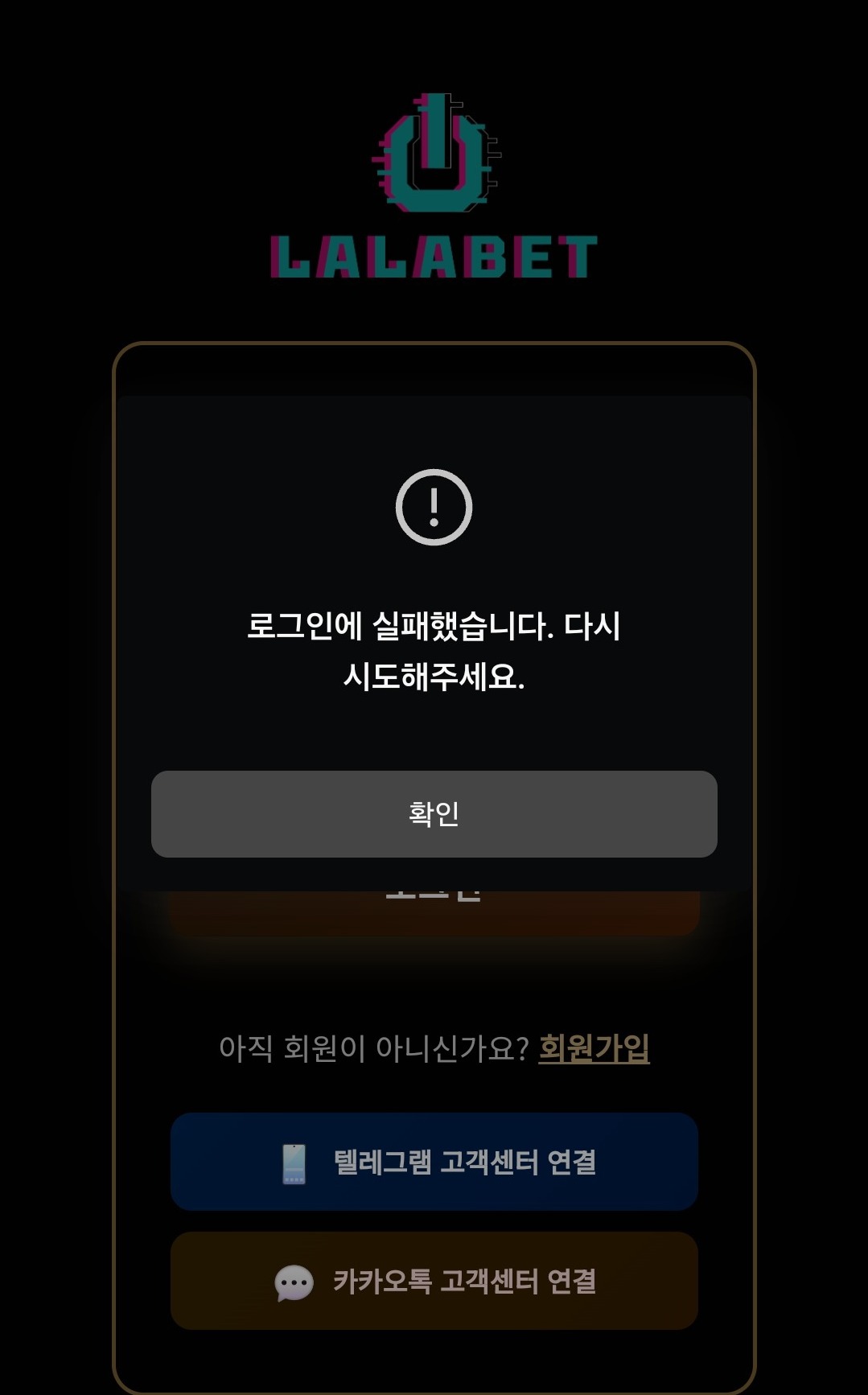
Task: Open the 회원가입 sign-up link
Action: [594, 1047]
